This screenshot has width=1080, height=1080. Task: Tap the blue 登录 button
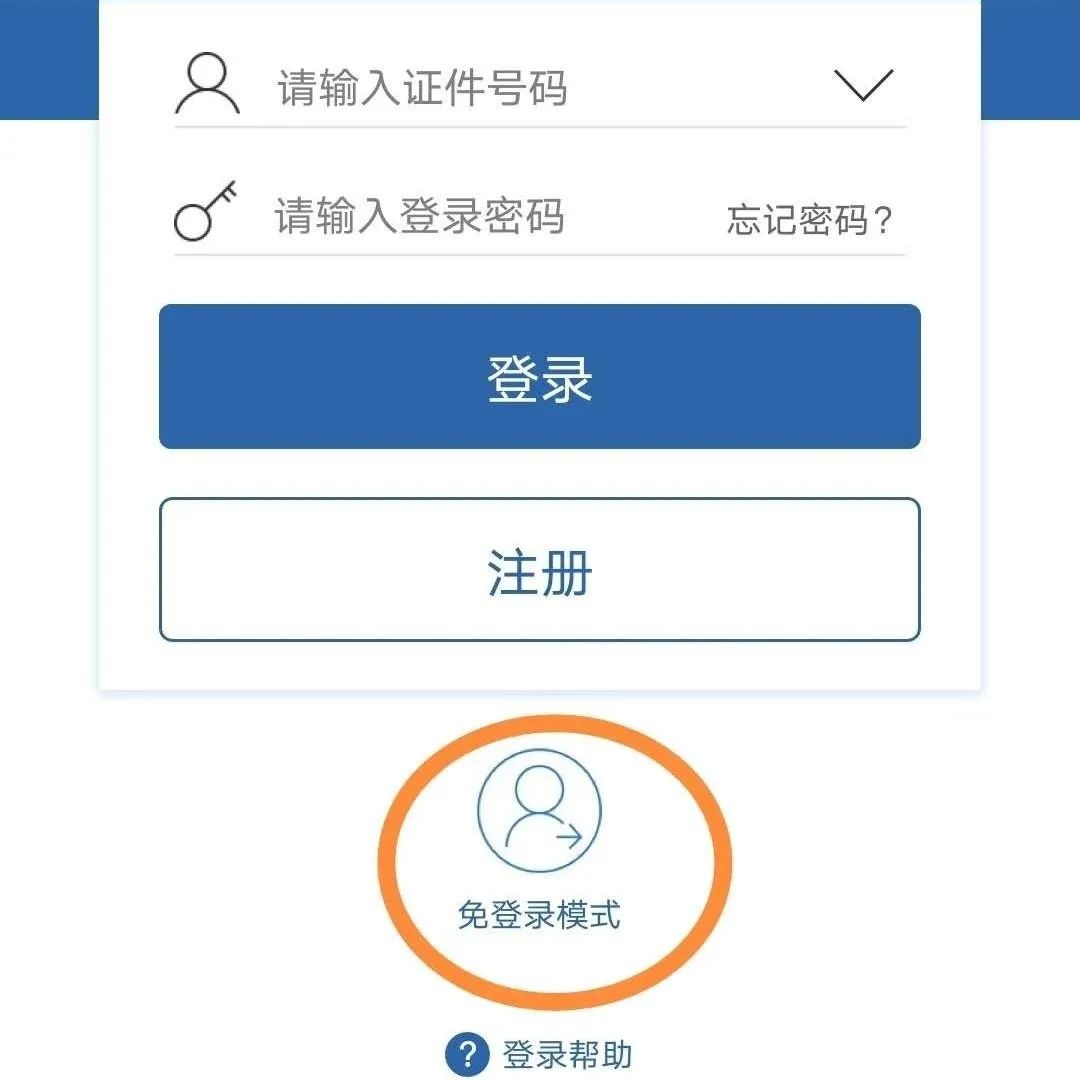tap(540, 377)
